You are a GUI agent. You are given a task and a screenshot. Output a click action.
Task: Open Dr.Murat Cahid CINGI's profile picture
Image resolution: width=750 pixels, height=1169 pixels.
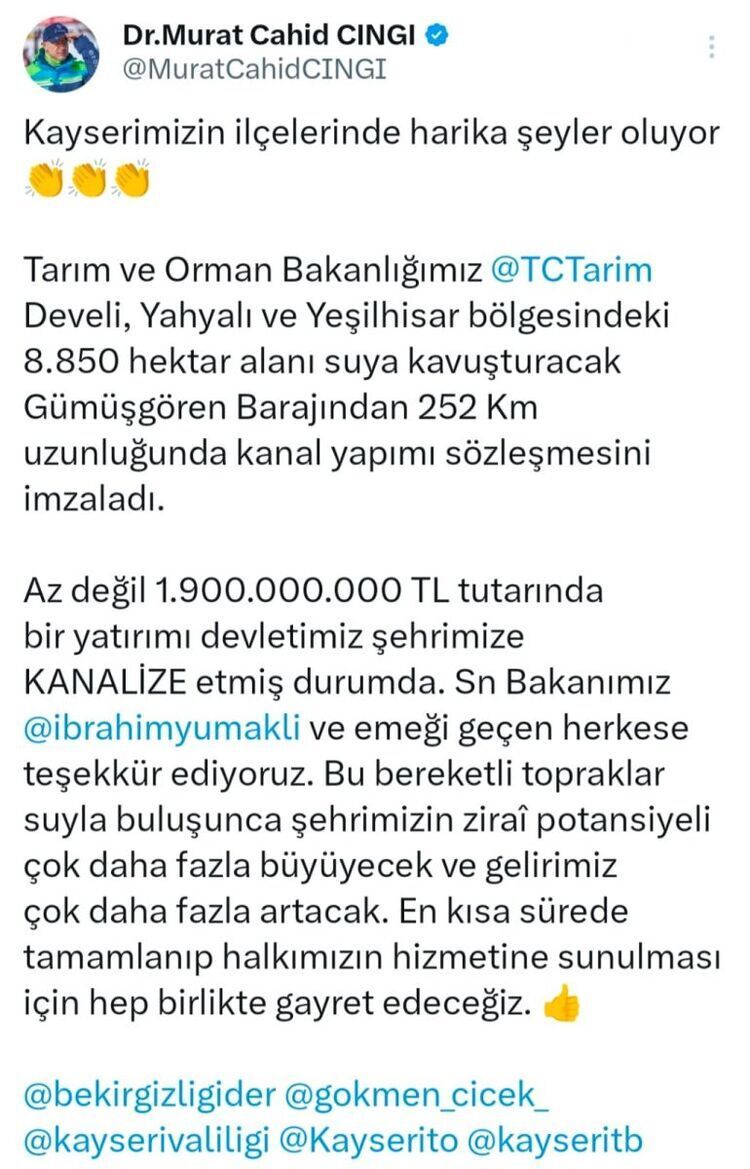pos(61,54)
